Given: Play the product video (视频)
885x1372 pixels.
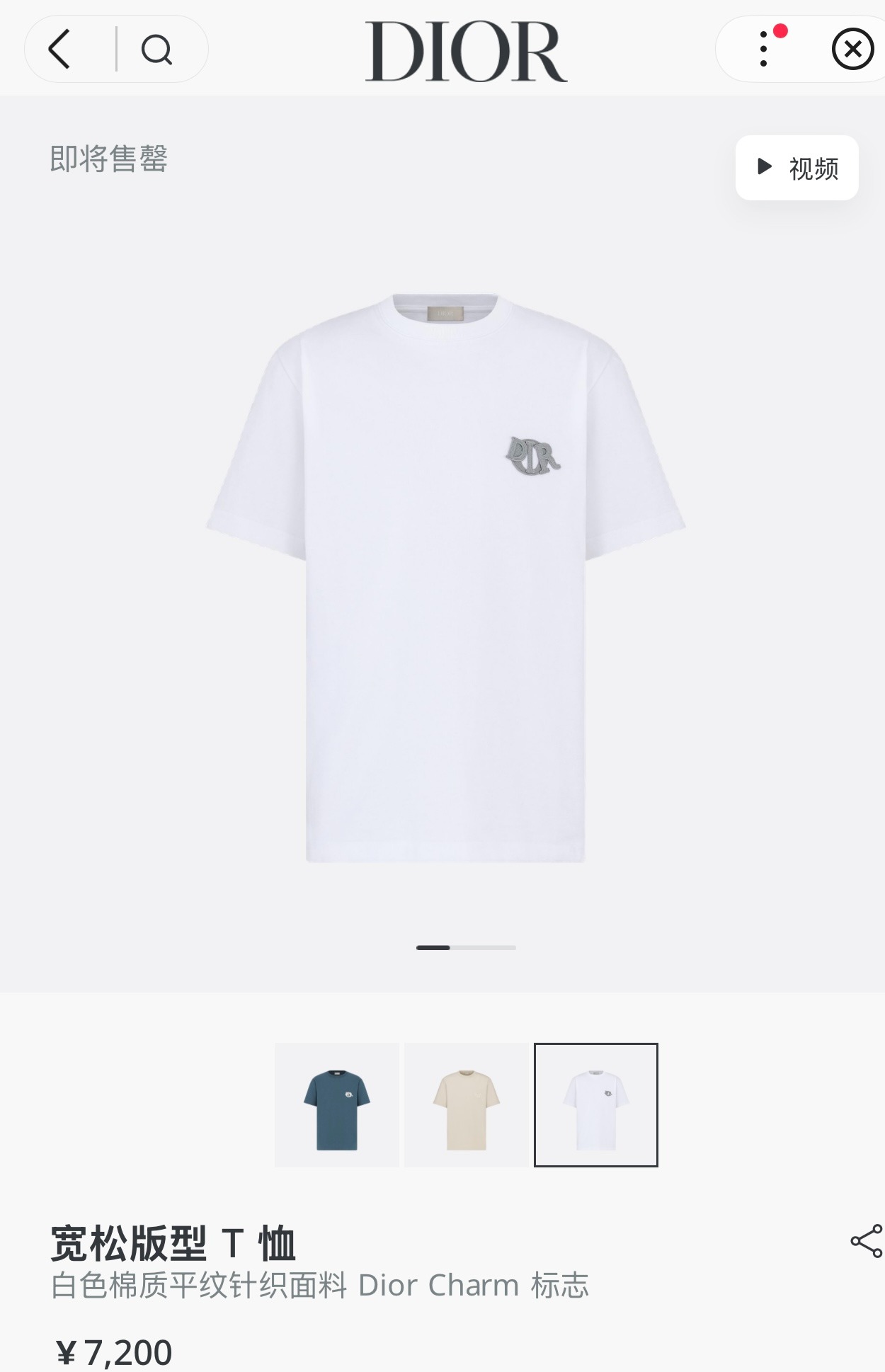Looking at the screenshot, I should point(796,168).
